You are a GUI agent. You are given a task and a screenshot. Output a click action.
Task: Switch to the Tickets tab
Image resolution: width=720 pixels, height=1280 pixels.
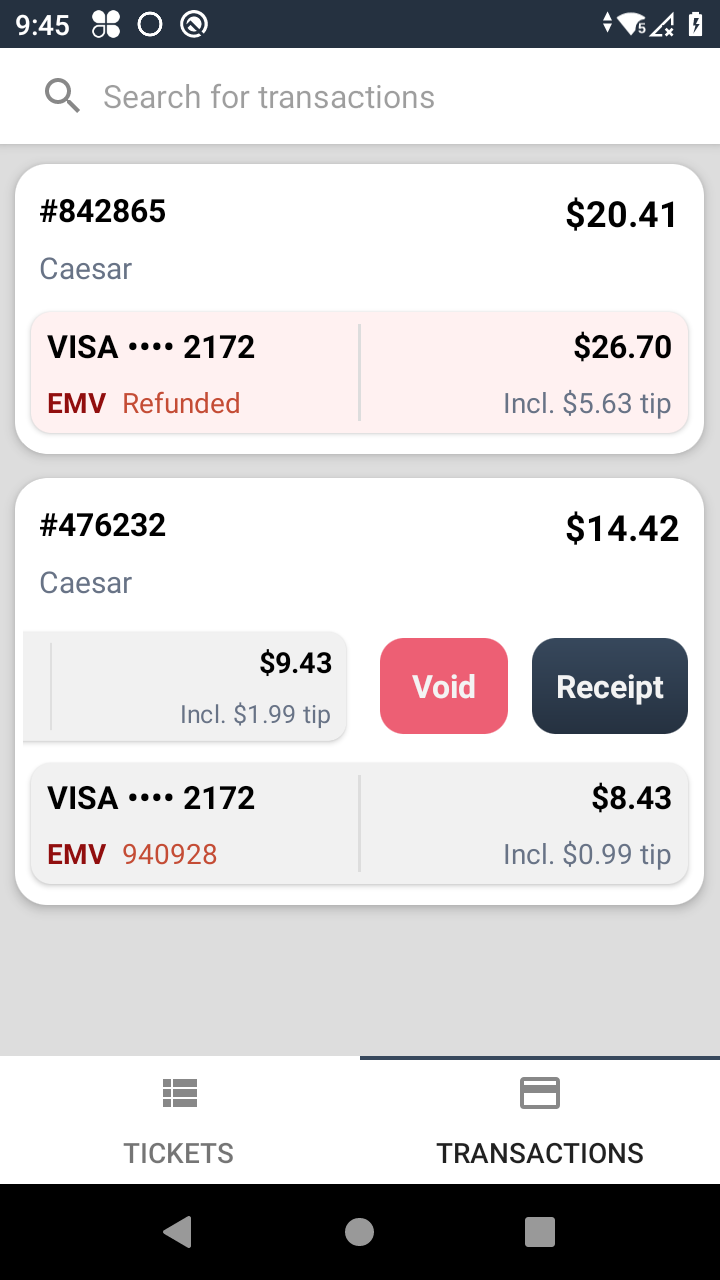[x=180, y=1120]
